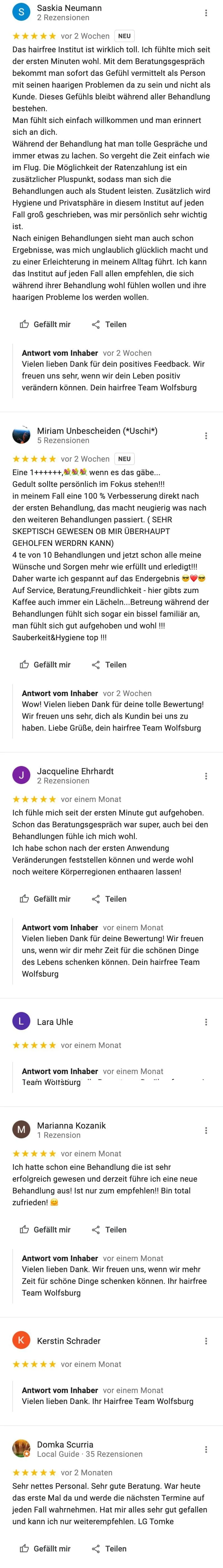Share Marianna Kozanik's review
223x1568 pixels.
click(109, 1230)
